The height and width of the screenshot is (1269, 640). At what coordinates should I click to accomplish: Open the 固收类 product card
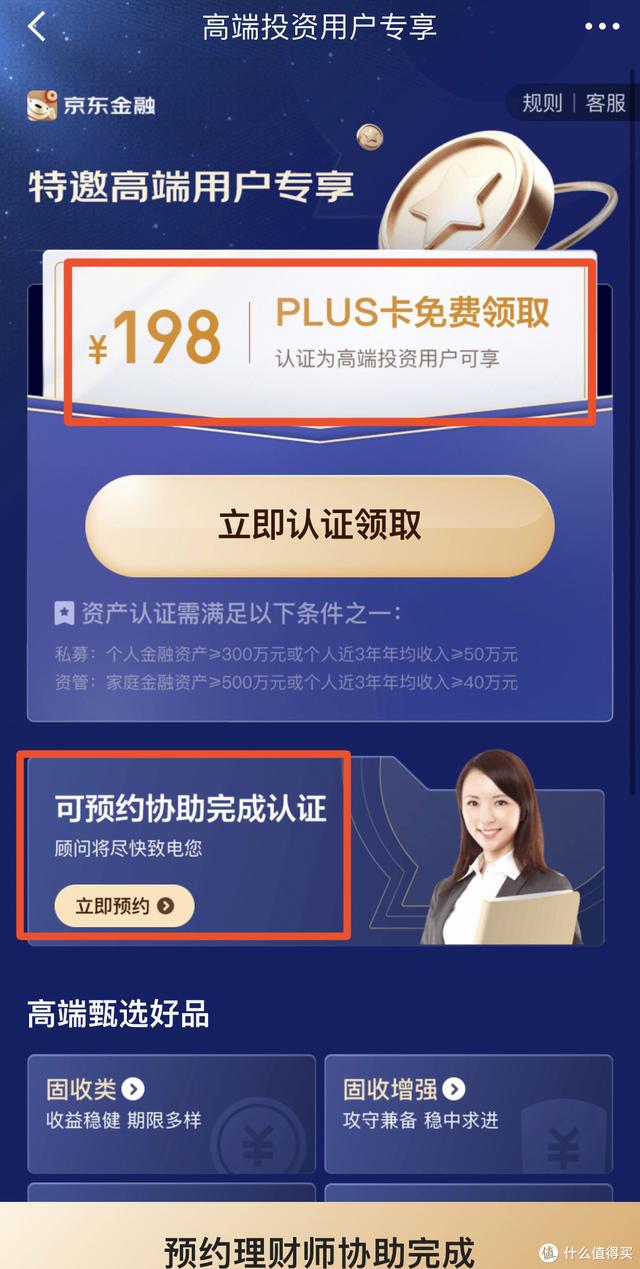(x=171, y=1113)
